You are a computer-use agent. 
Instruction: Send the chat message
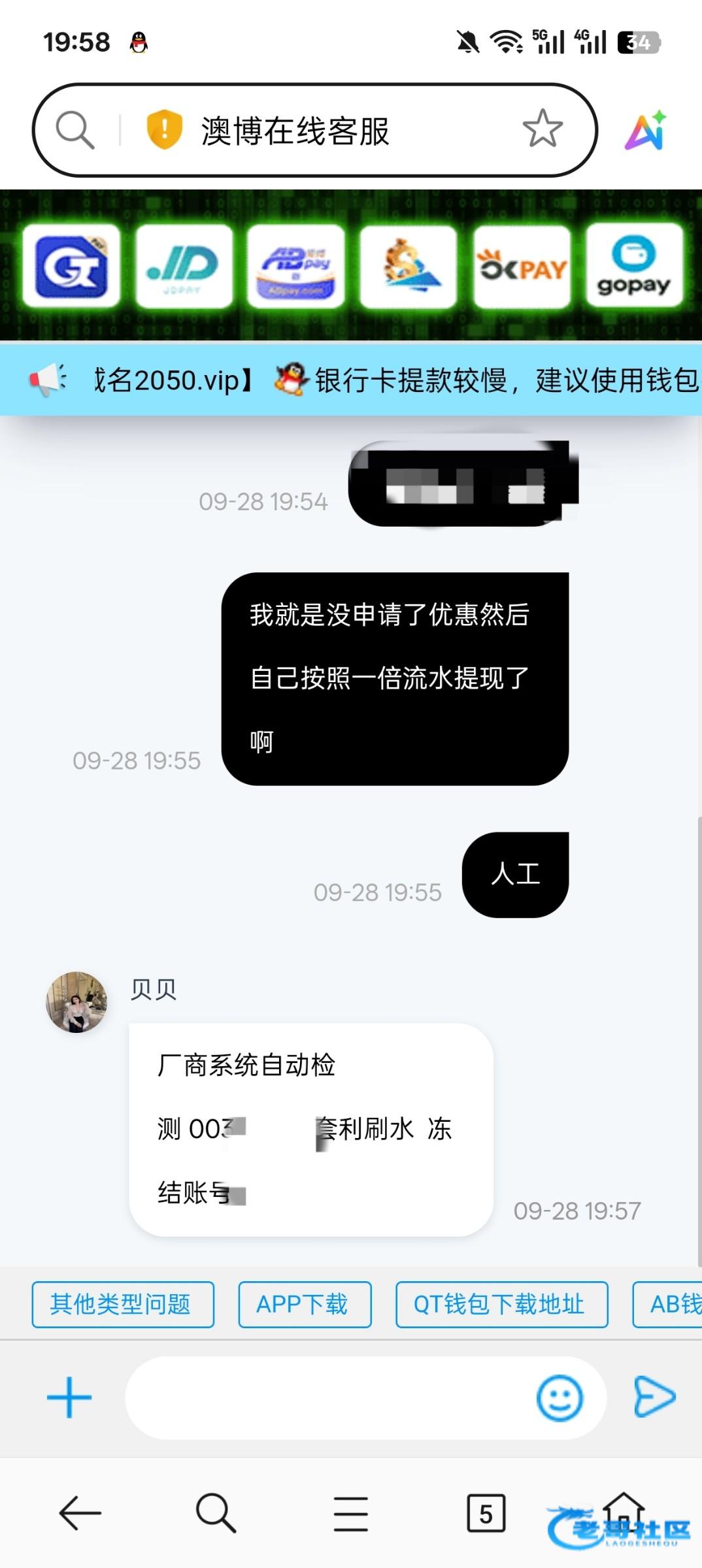(654, 1397)
